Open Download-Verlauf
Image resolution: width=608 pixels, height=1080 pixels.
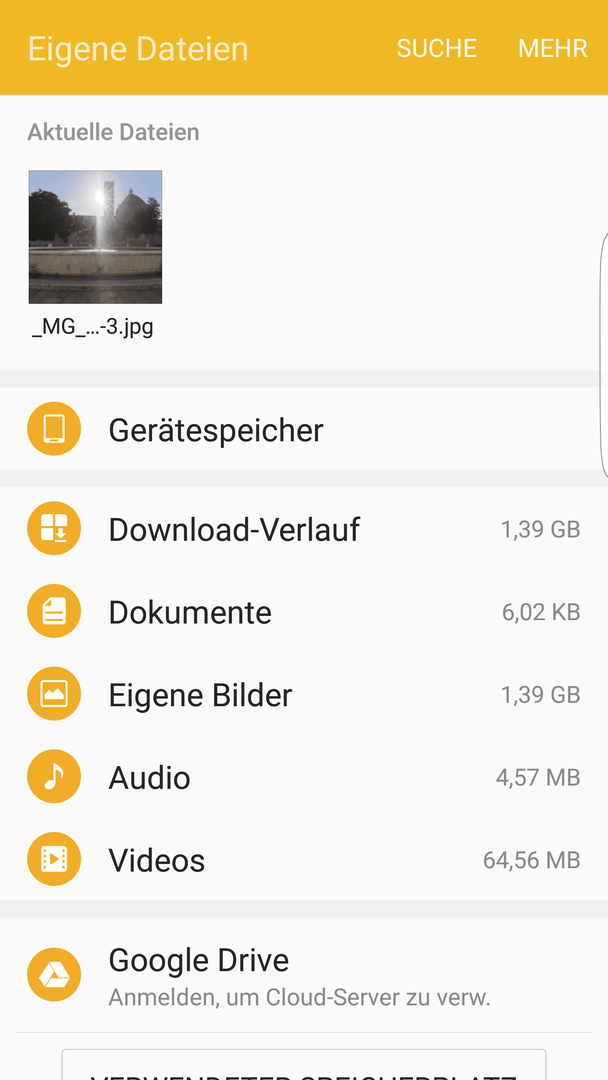point(304,529)
